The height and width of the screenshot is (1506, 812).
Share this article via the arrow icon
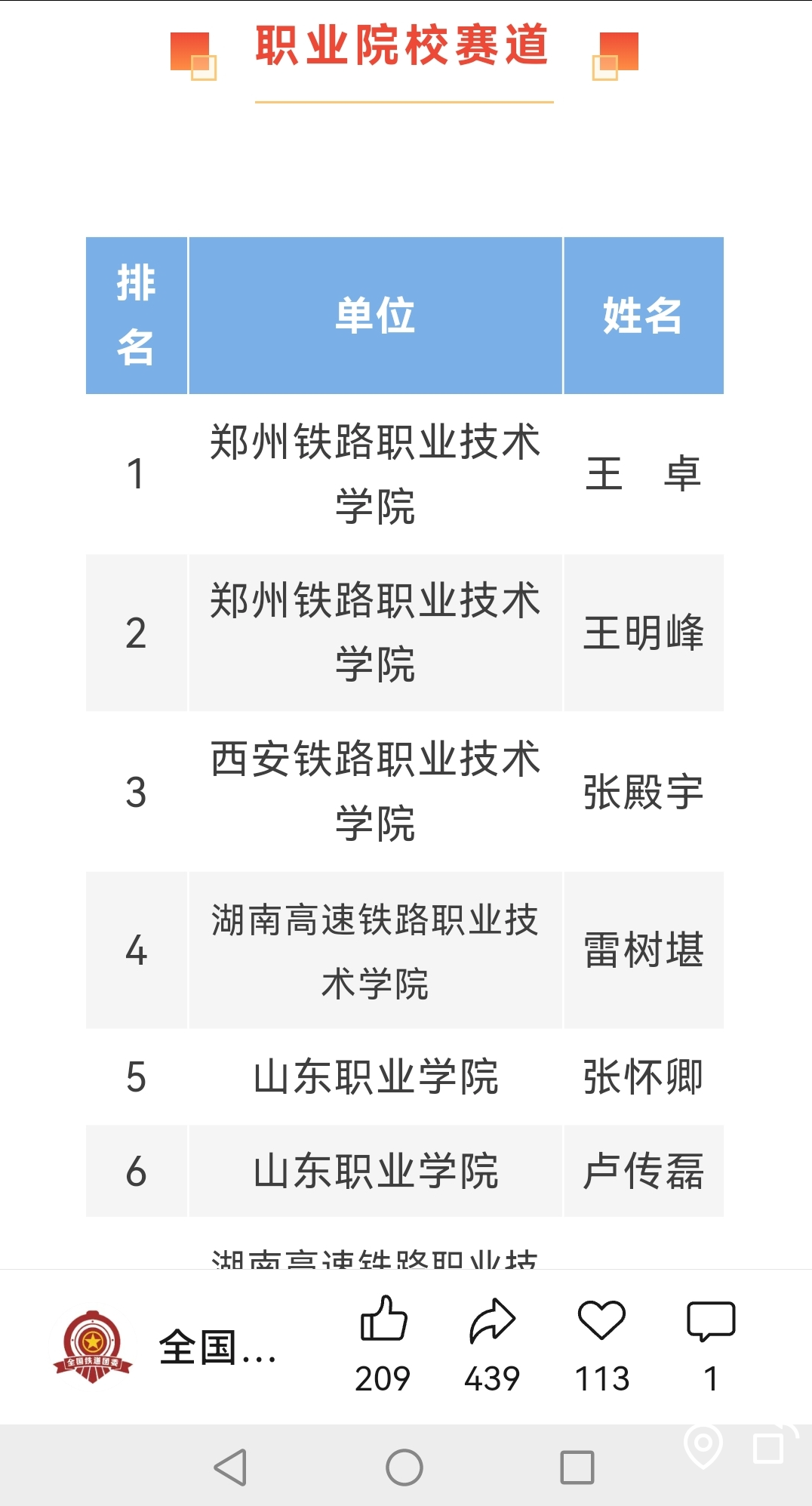coord(492,1321)
